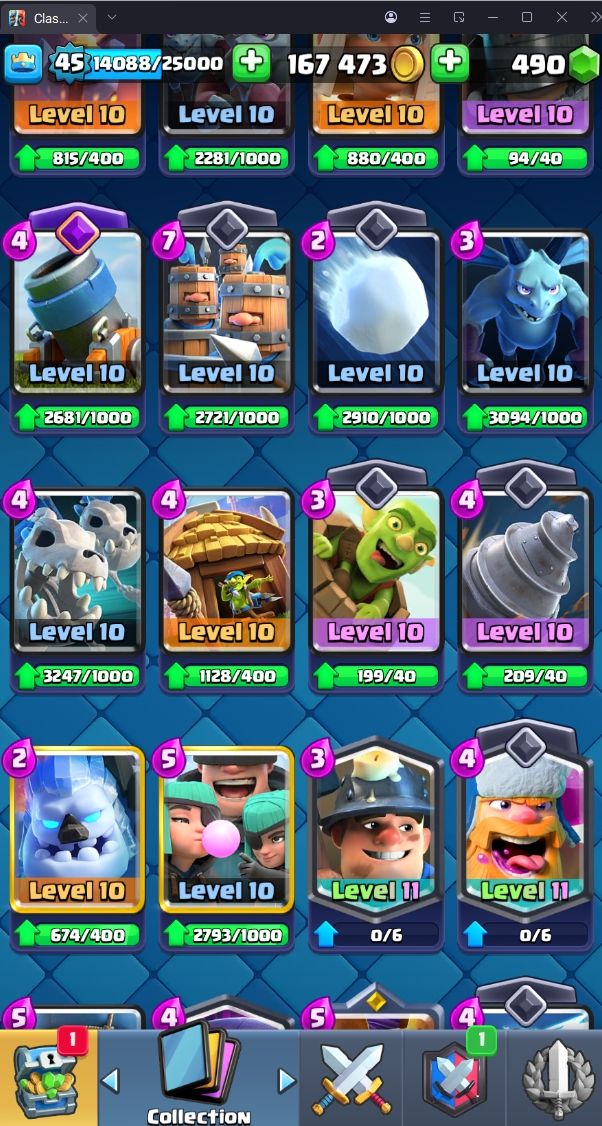Open the Events trophy tab
Image resolution: width=602 pixels, height=1126 pixels.
click(x=555, y=1080)
